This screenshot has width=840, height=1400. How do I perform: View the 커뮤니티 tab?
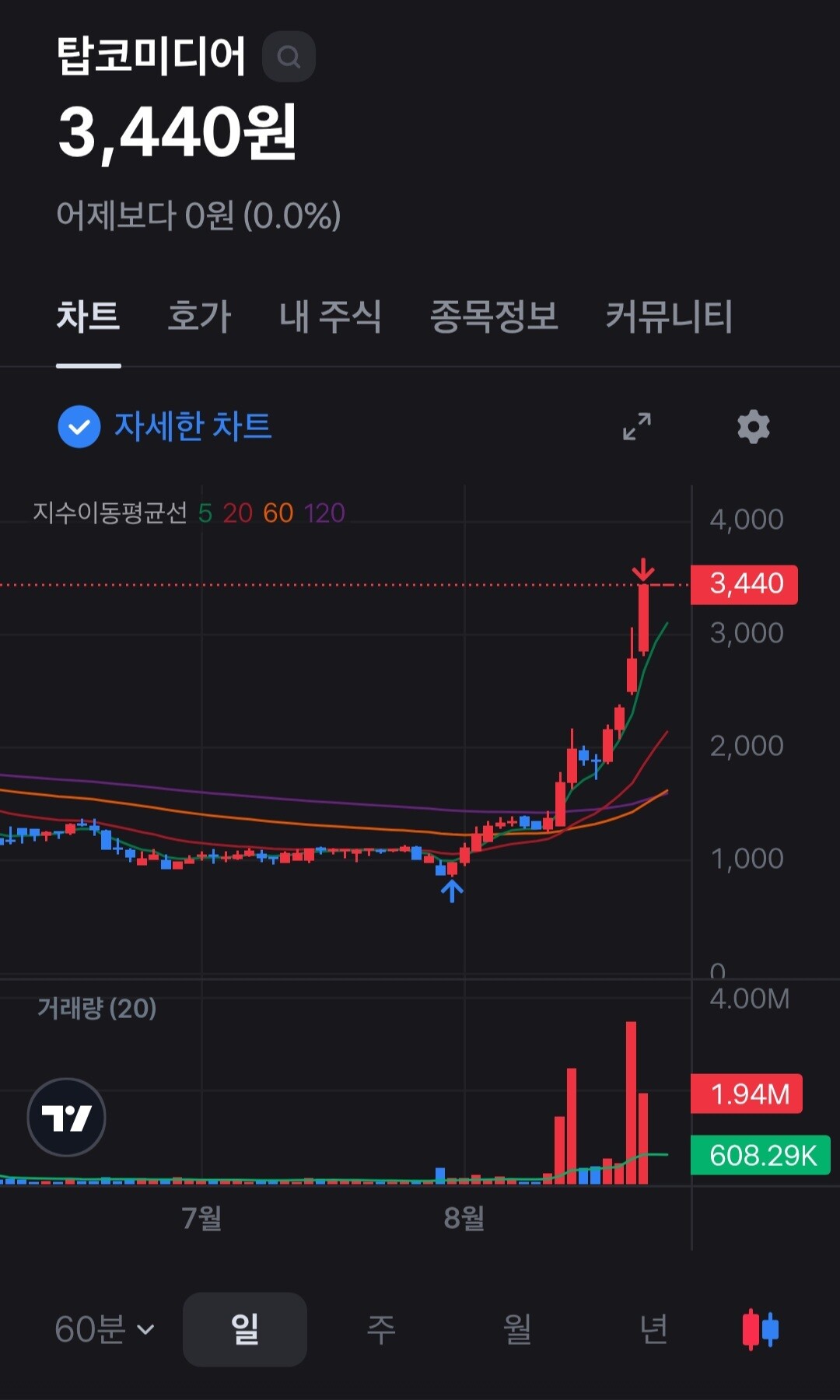(x=669, y=317)
